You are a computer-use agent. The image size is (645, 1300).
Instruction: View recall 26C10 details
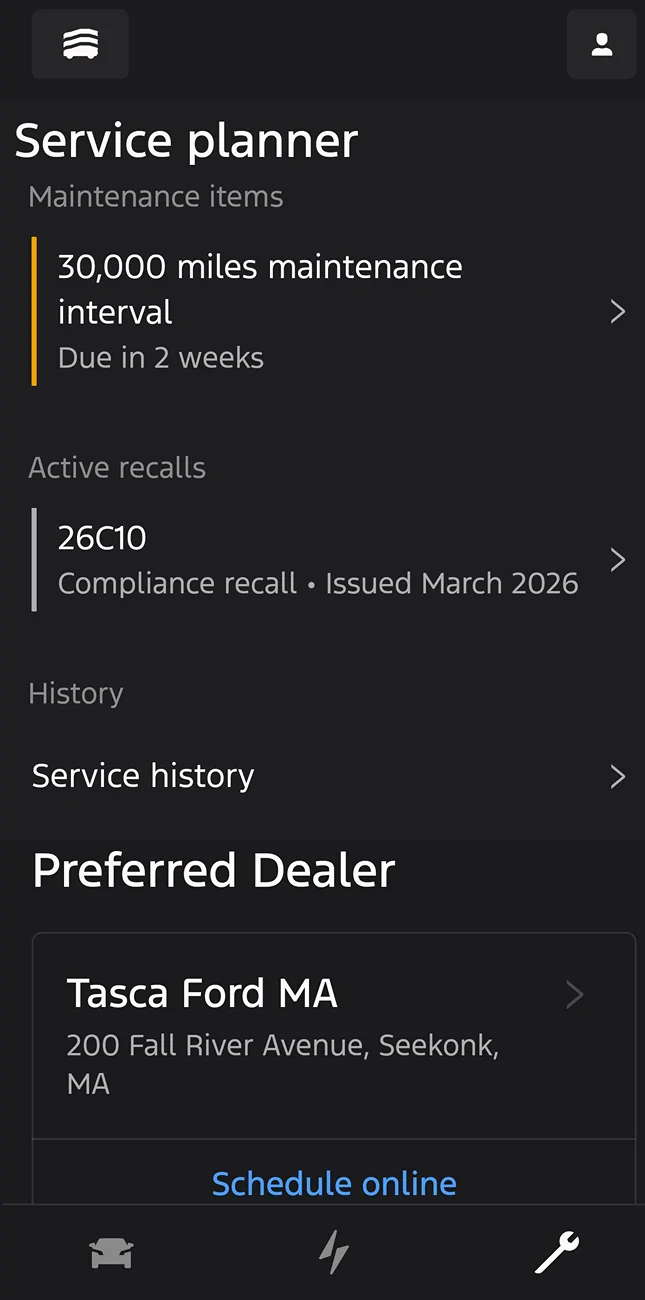[330, 559]
